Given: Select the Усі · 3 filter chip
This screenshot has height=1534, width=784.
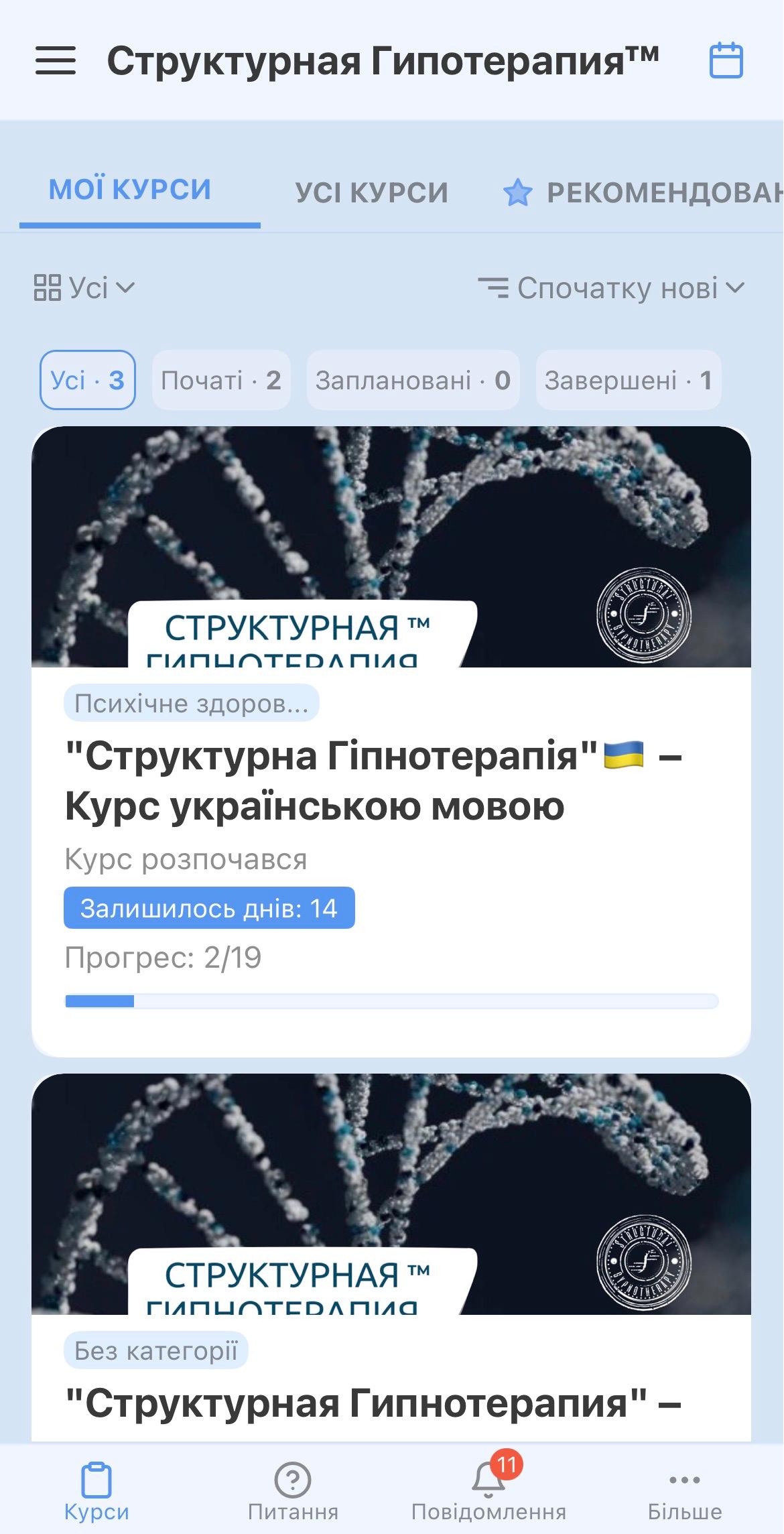Looking at the screenshot, I should click(88, 380).
